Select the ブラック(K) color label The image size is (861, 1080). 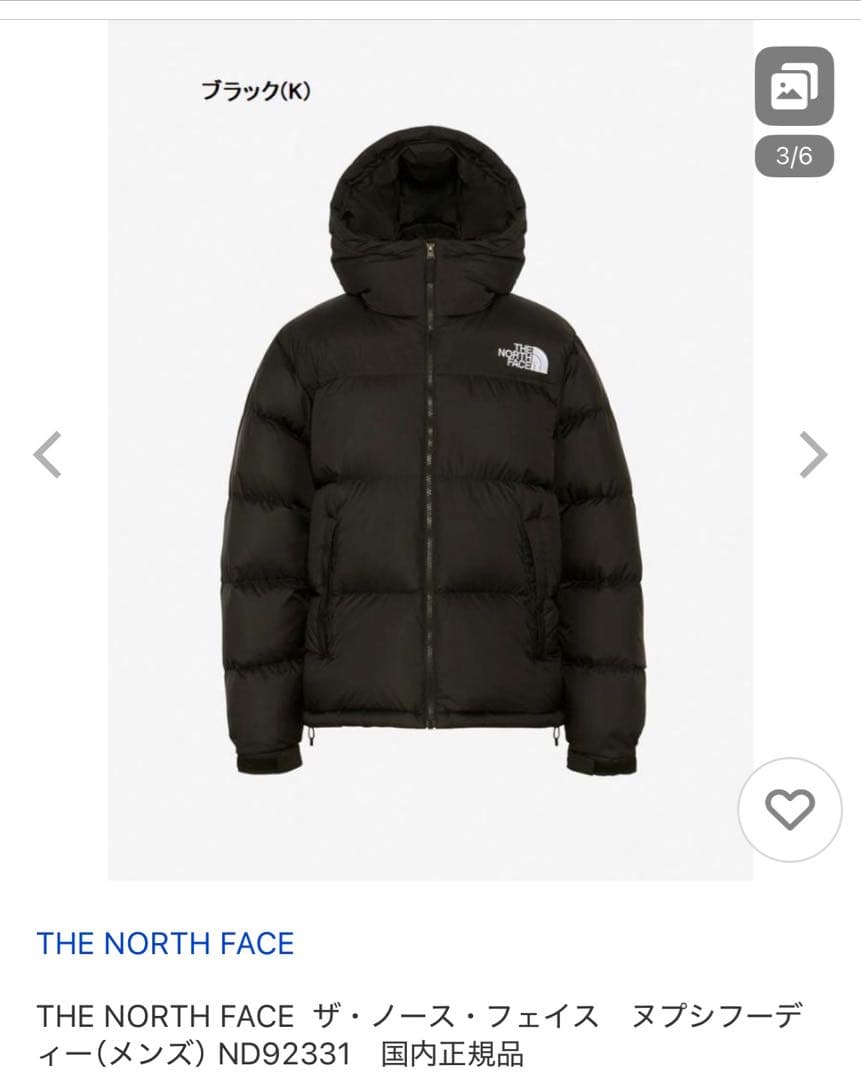tap(253, 90)
